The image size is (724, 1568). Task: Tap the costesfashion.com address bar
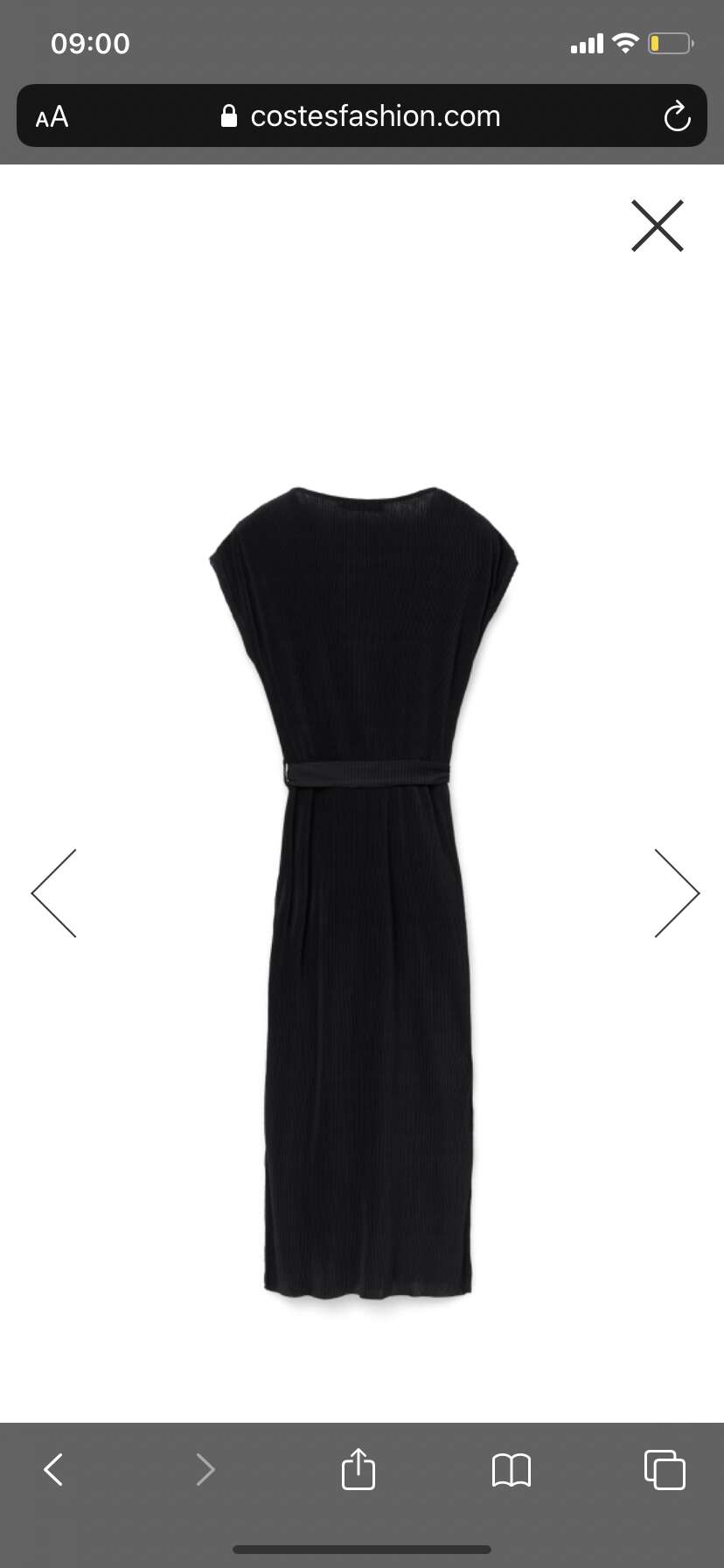pos(362,116)
